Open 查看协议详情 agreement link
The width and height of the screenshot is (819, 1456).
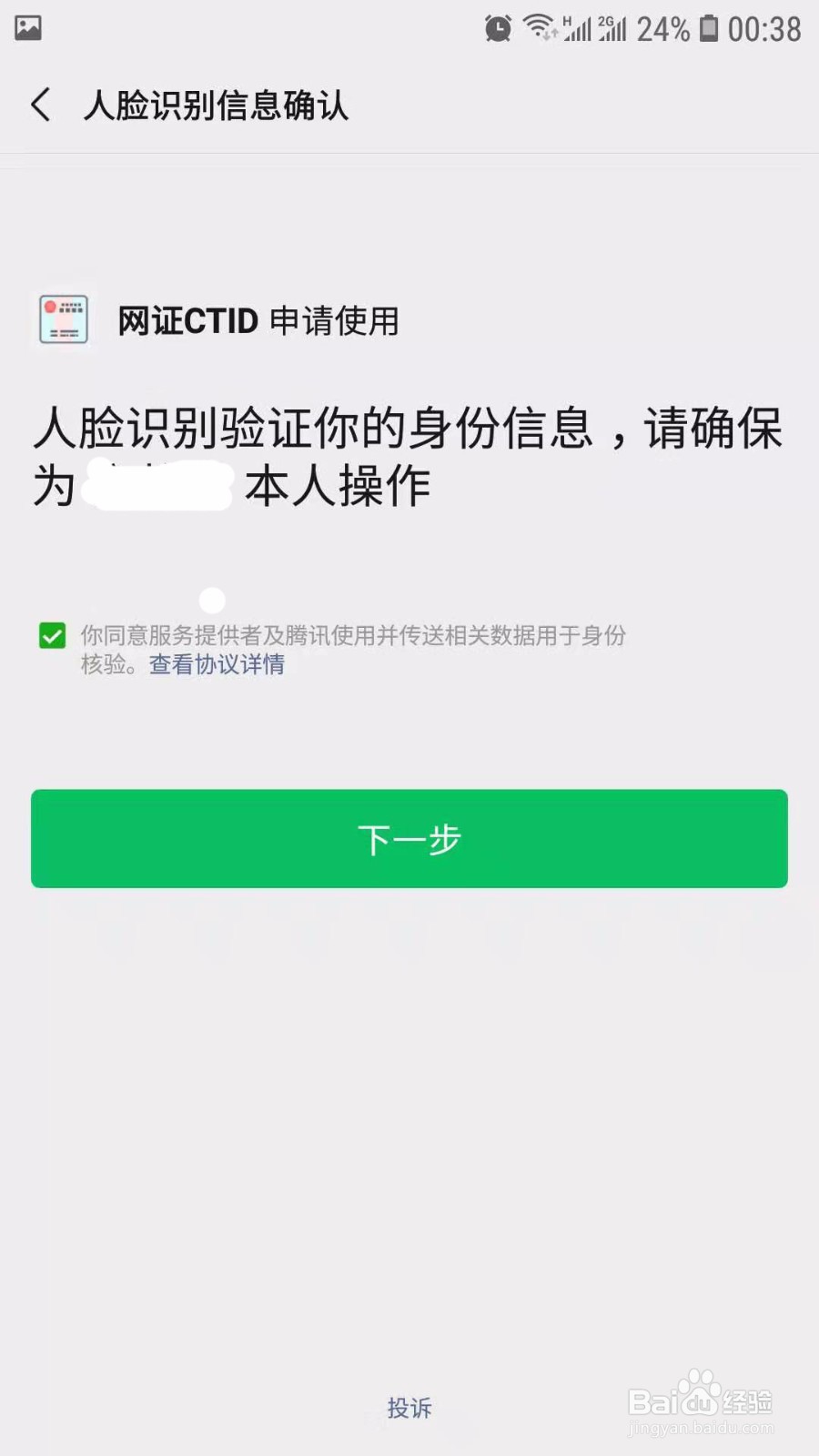click(216, 665)
